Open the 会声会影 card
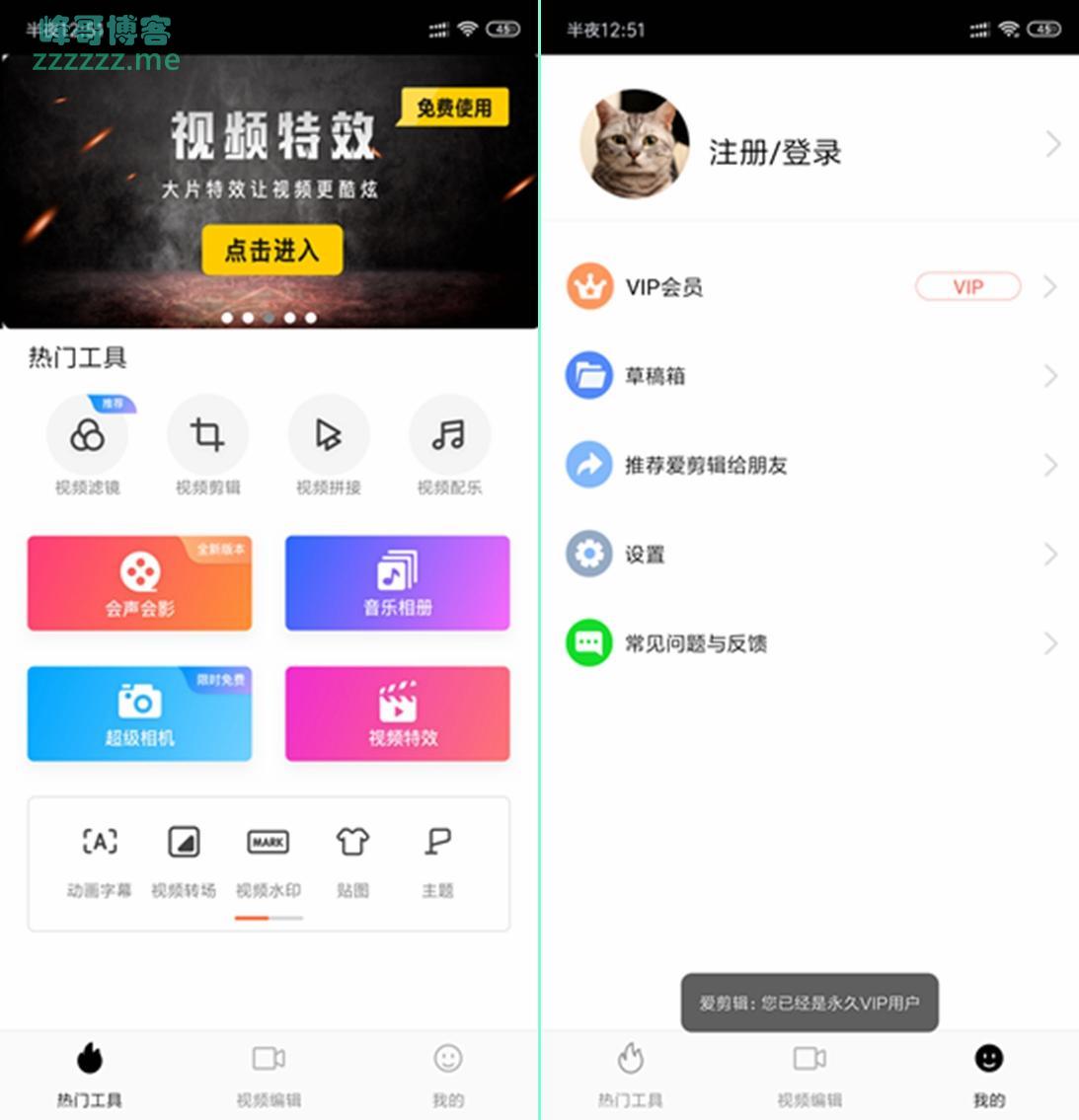Image resolution: width=1079 pixels, height=1120 pixels. tap(139, 583)
